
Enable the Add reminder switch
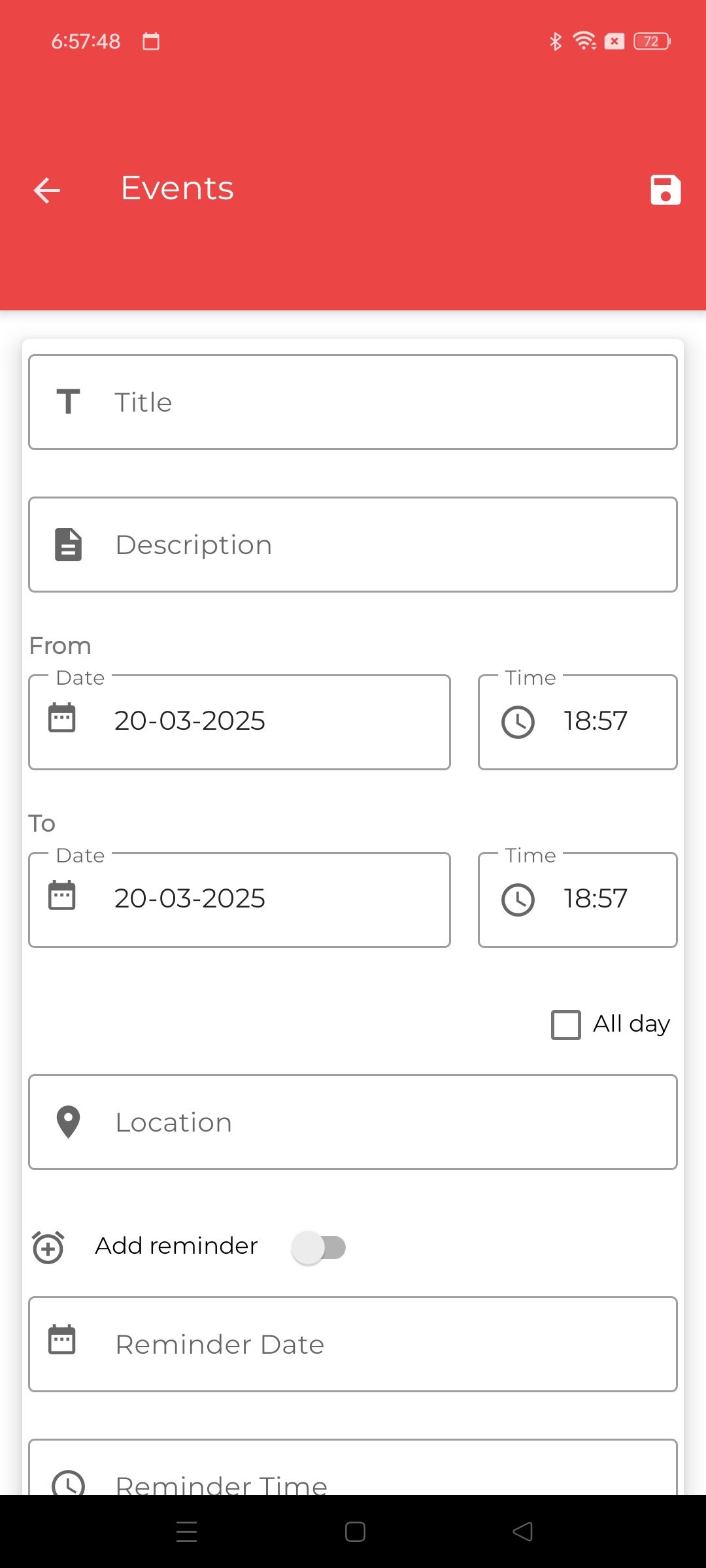coord(318,1248)
